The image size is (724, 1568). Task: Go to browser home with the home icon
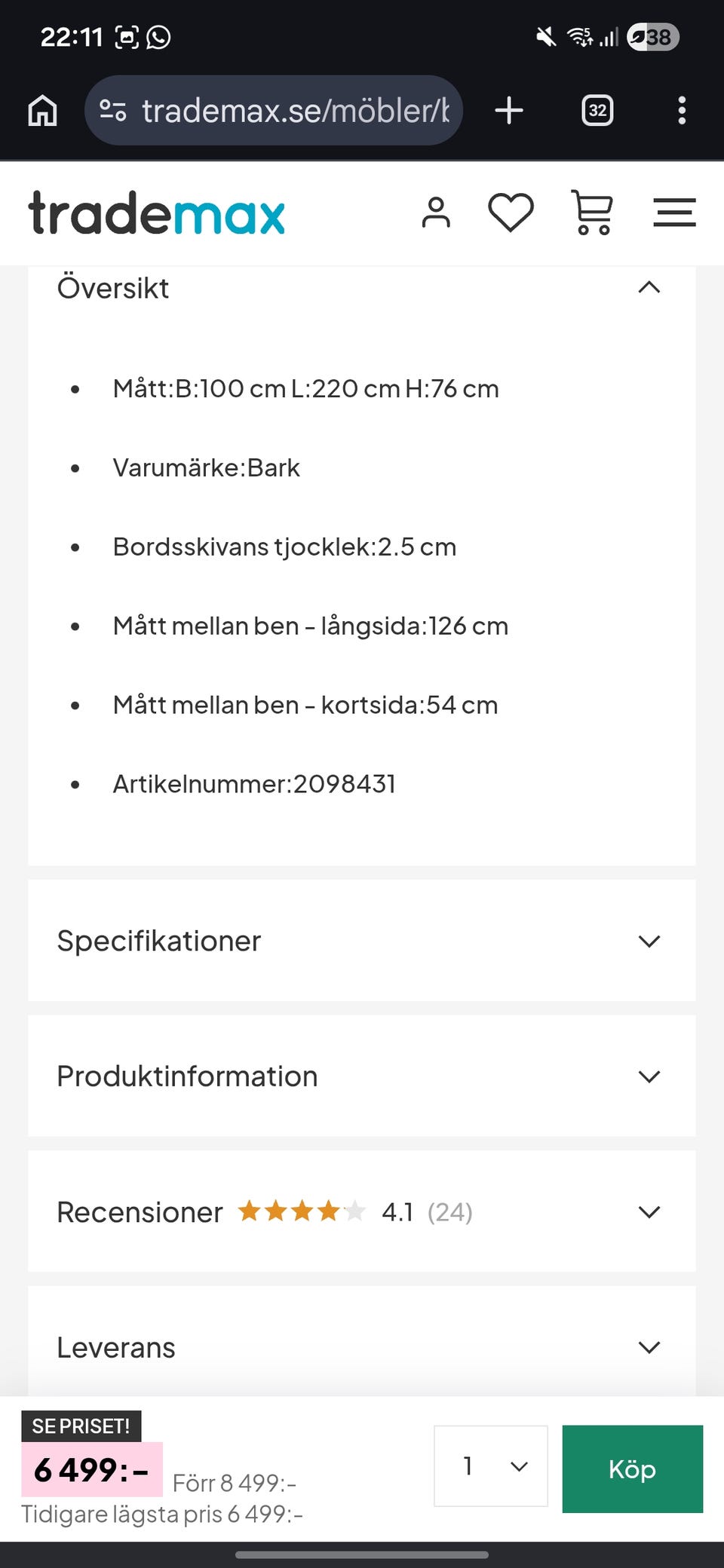pos(41,110)
